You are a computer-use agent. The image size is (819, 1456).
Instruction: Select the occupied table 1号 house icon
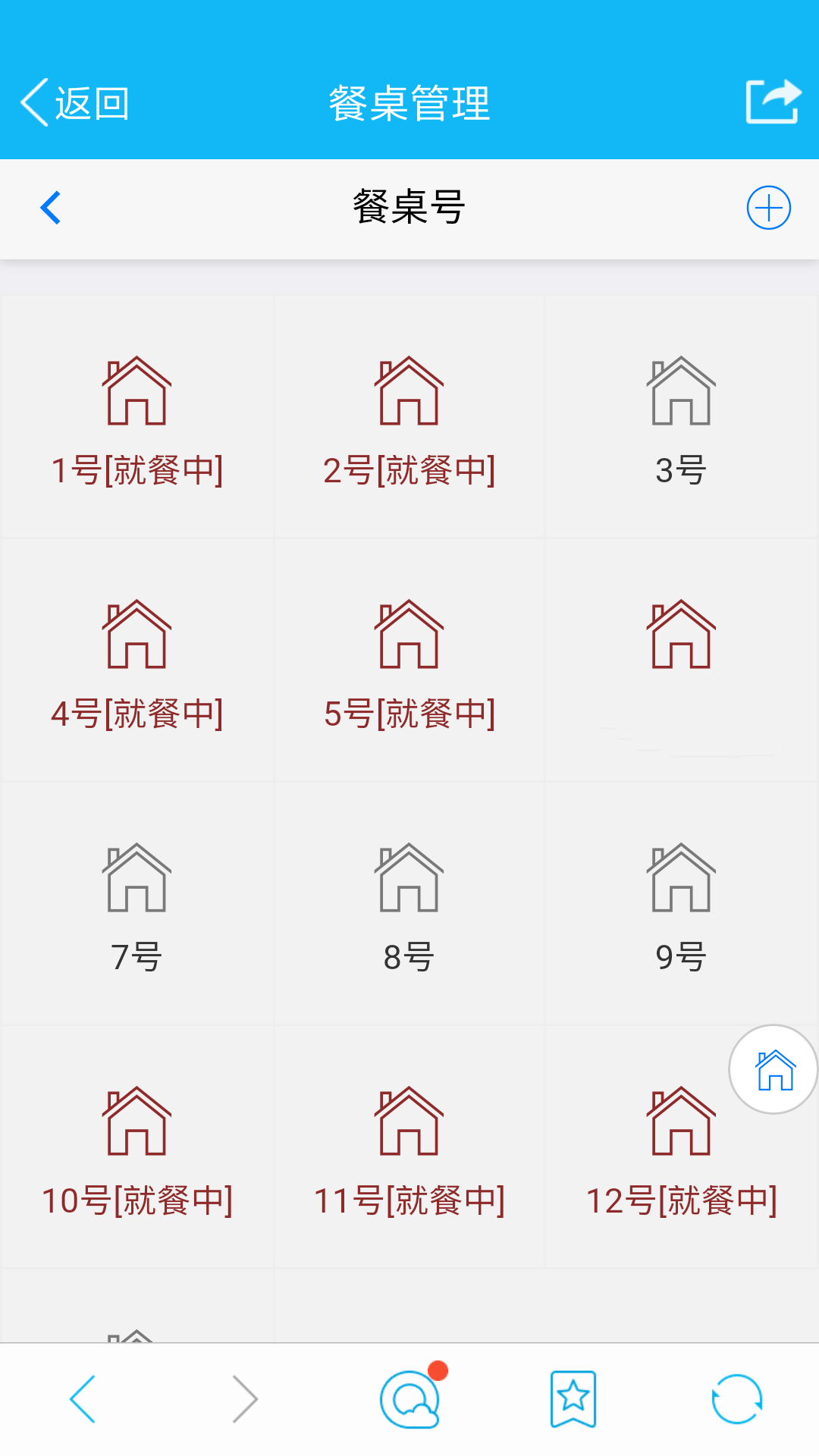[136, 391]
